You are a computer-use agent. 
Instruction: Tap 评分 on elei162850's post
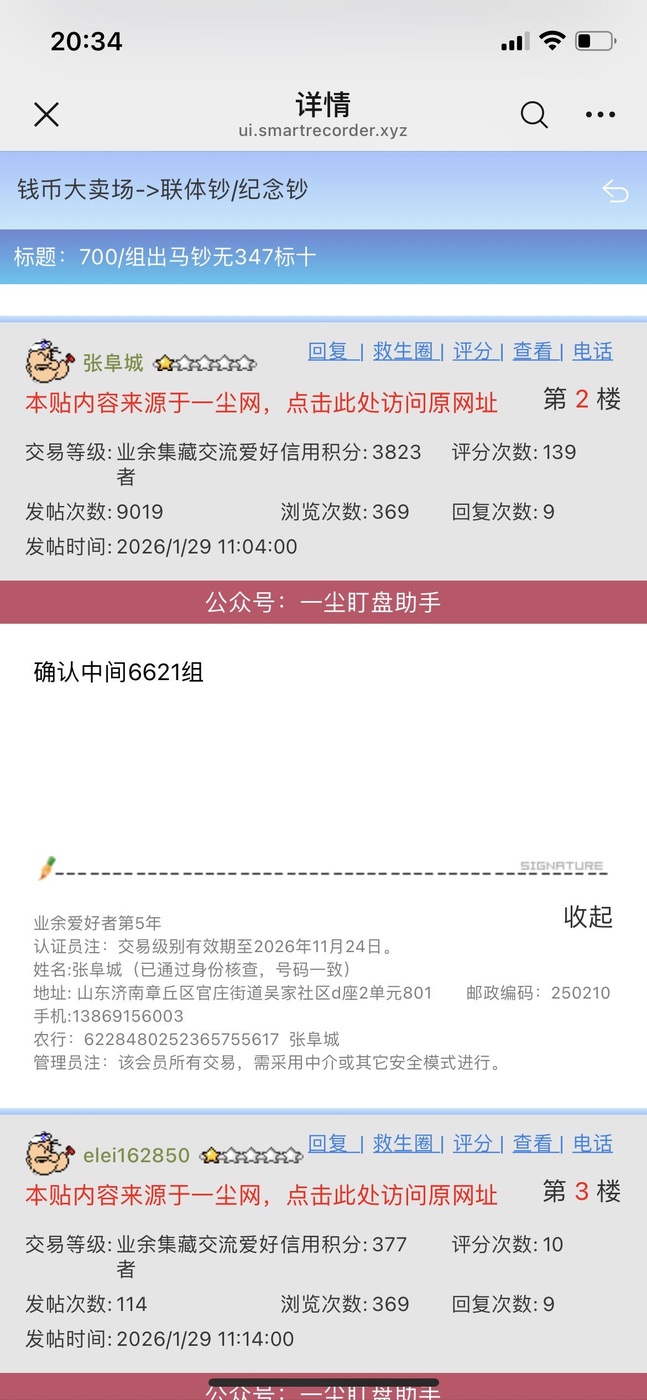coord(473,1143)
